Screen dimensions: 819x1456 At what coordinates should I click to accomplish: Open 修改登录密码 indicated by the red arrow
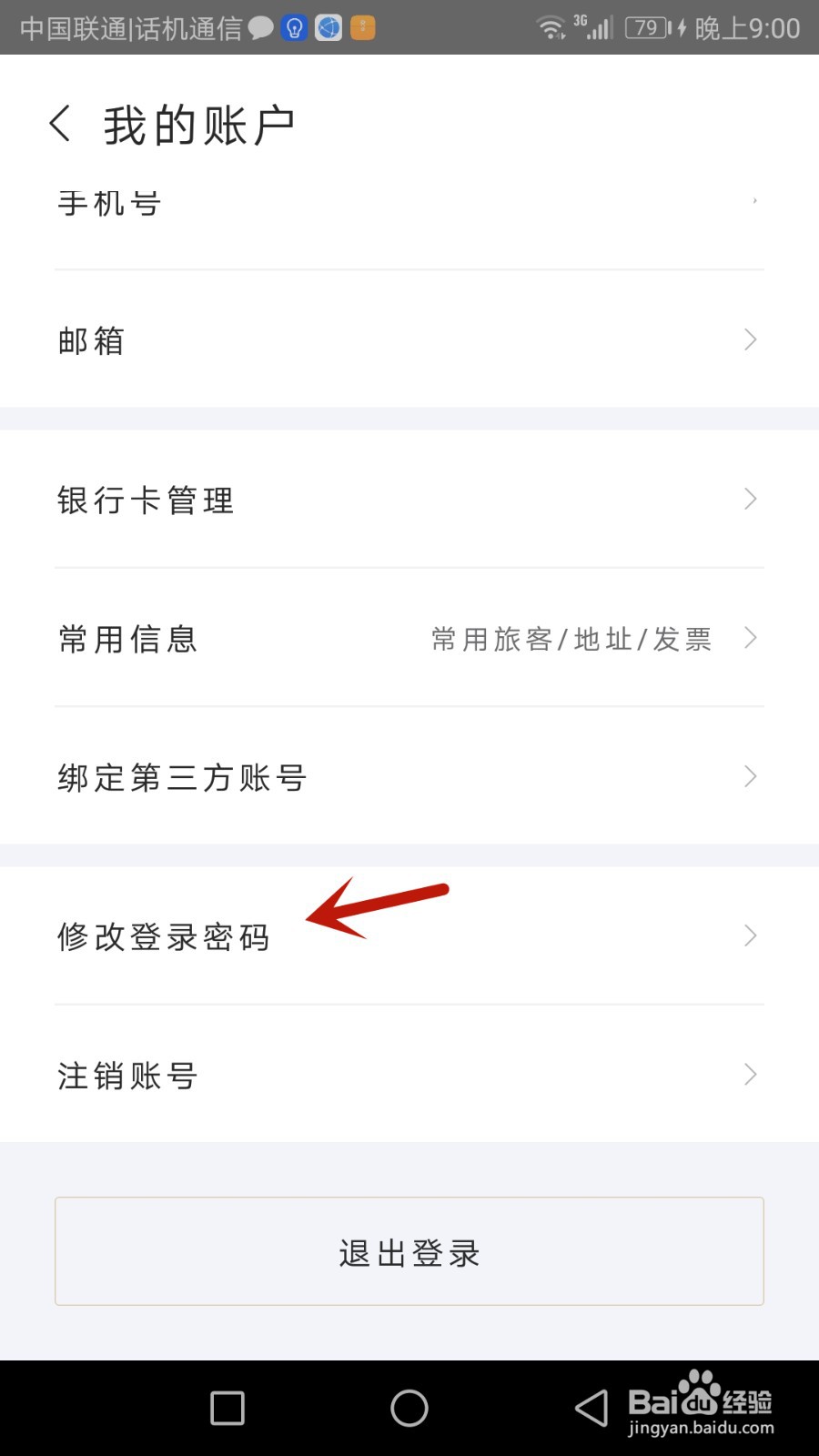click(x=163, y=936)
